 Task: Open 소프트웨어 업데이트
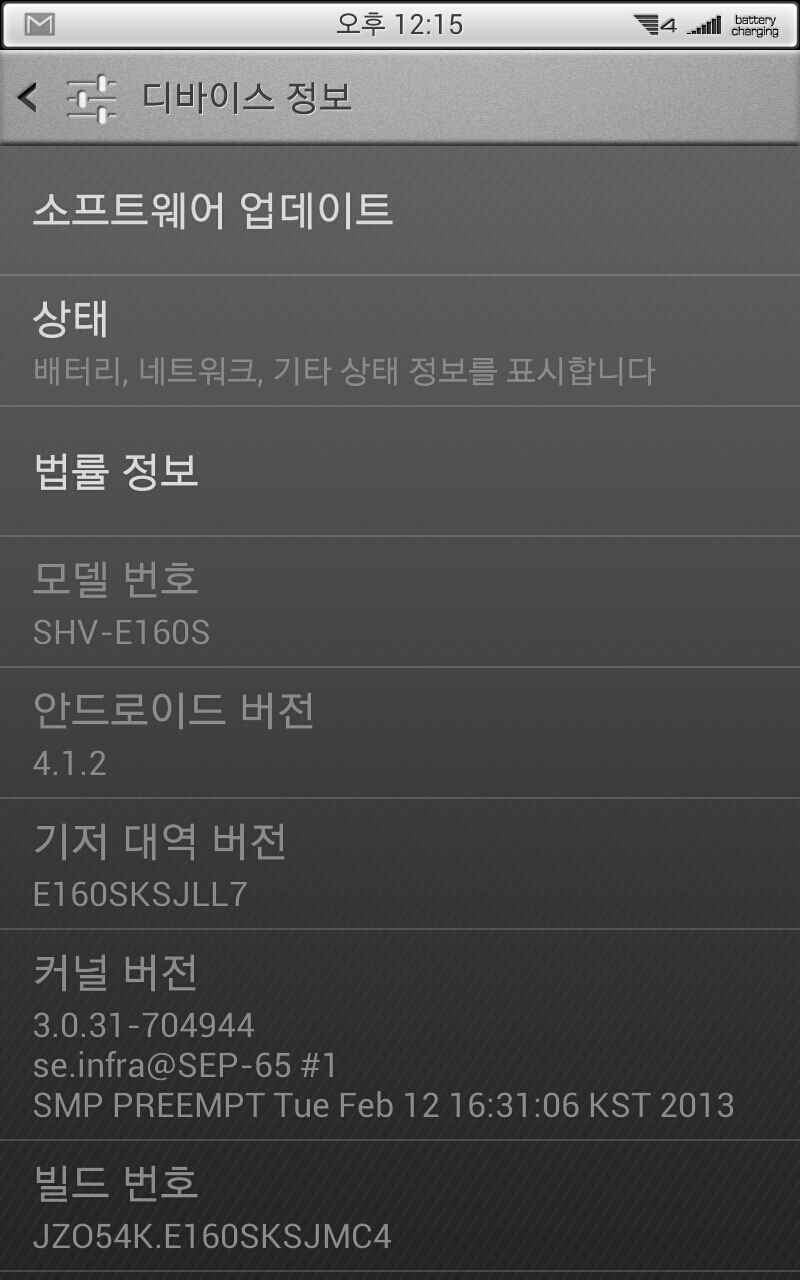pyautogui.click(x=400, y=211)
